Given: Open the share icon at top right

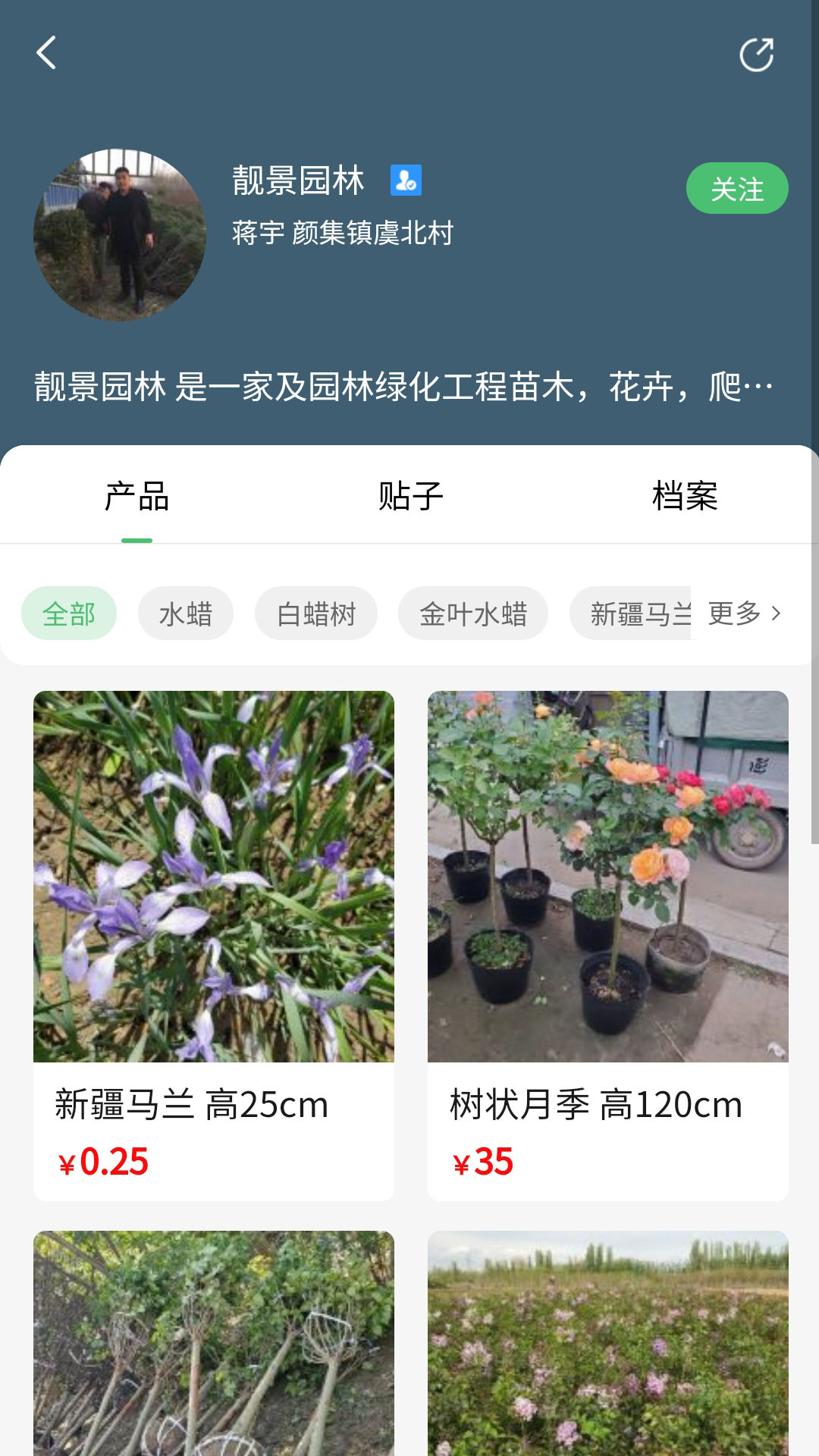Looking at the screenshot, I should (x=755, y=53).
